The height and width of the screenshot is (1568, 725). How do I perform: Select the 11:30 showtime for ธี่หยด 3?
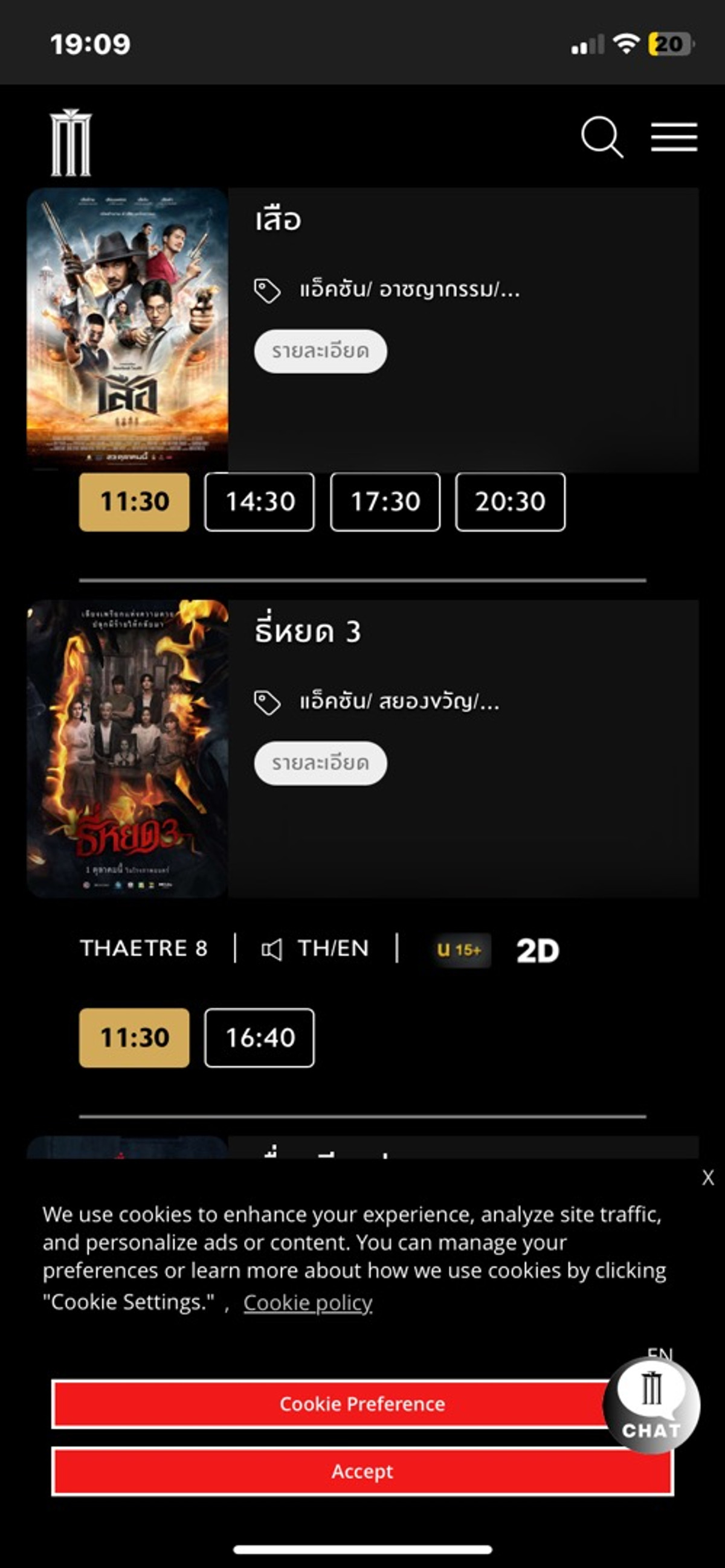(x=134, y=1038)
